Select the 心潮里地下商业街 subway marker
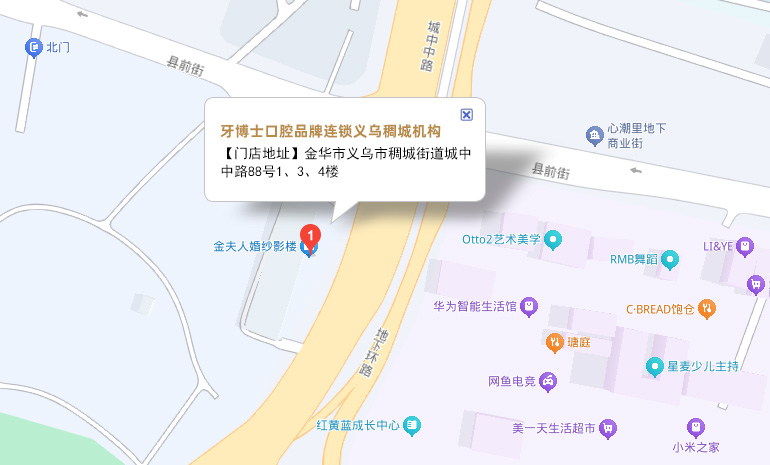The image size is (770, 465). pos(595,134)
